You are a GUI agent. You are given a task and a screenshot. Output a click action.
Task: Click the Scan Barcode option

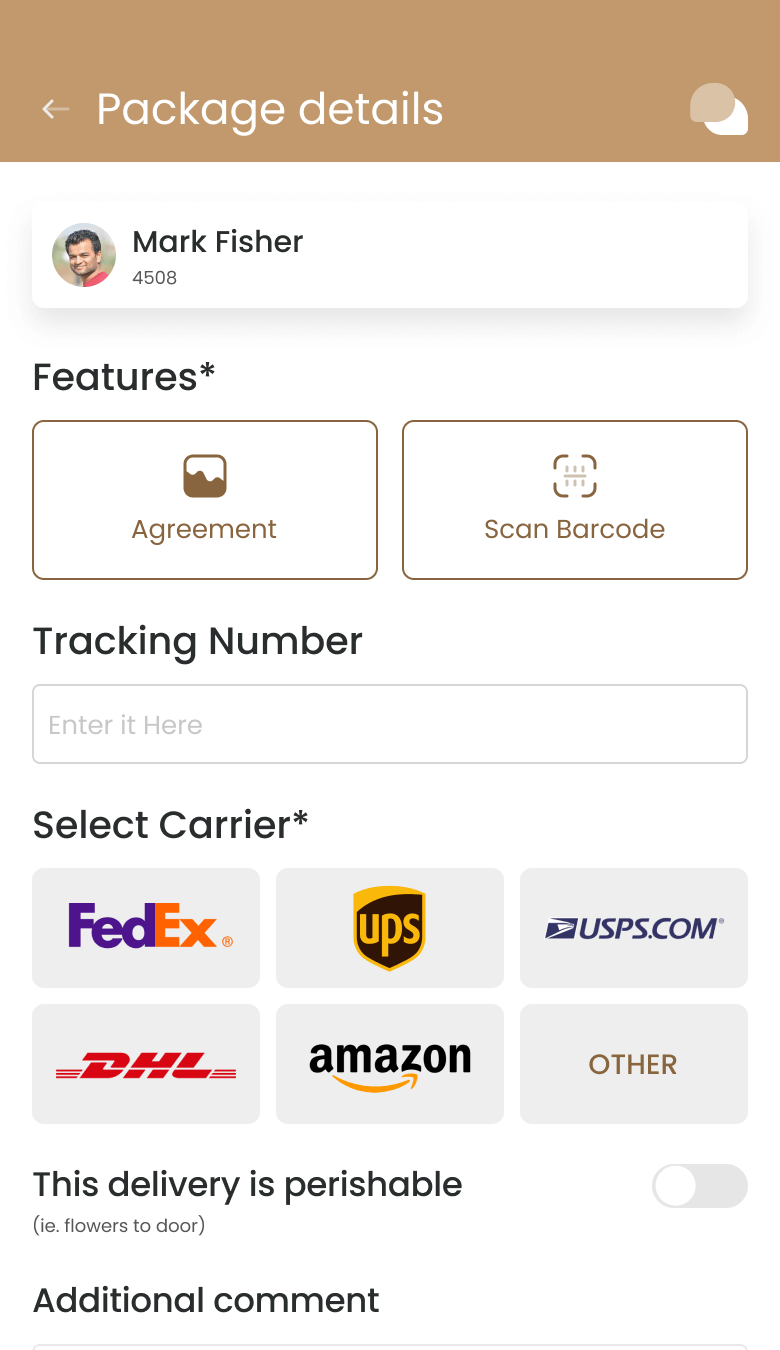click(574, 500)
